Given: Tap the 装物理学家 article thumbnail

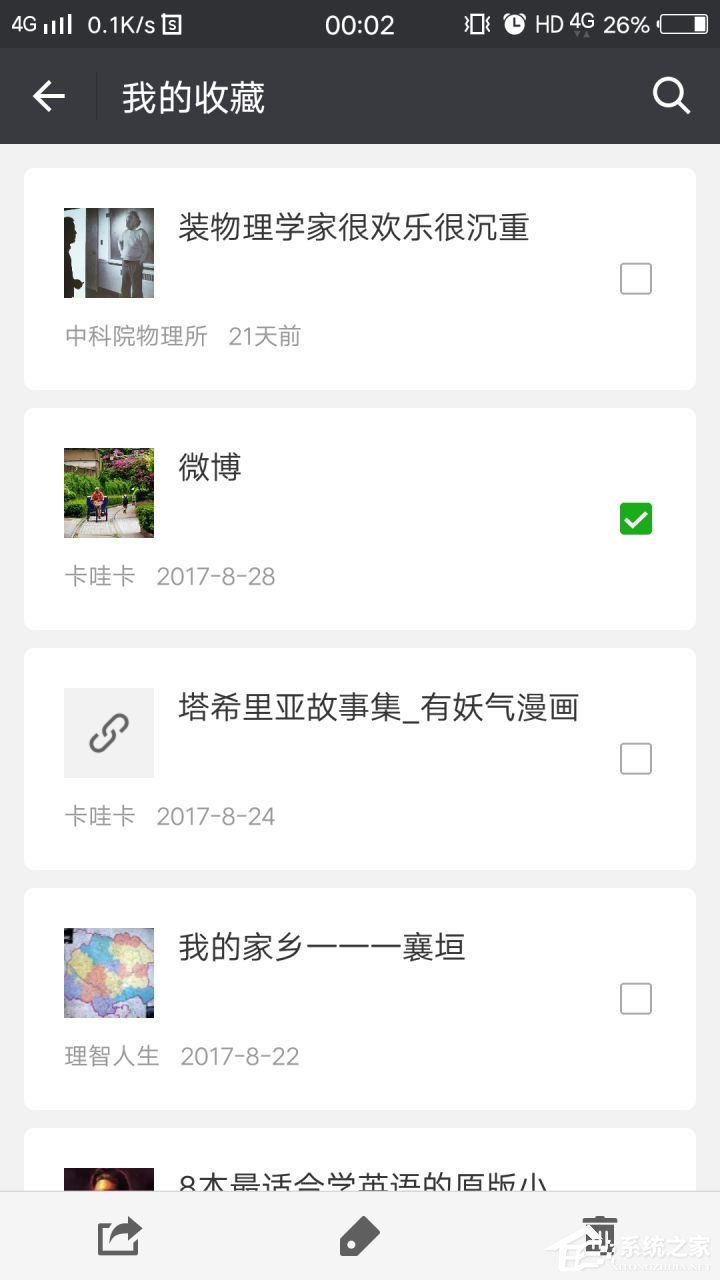Looking at the screenshot, I should pos(108,252).
